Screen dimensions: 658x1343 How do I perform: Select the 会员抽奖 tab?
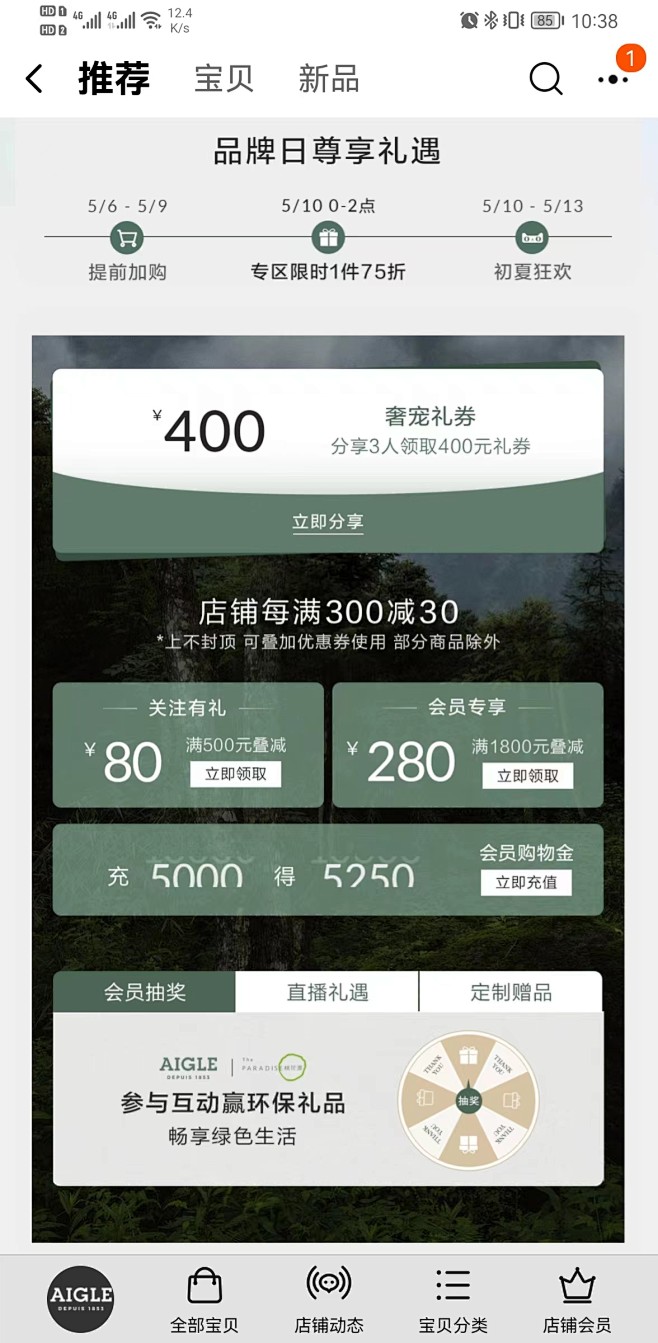[145, 992]
